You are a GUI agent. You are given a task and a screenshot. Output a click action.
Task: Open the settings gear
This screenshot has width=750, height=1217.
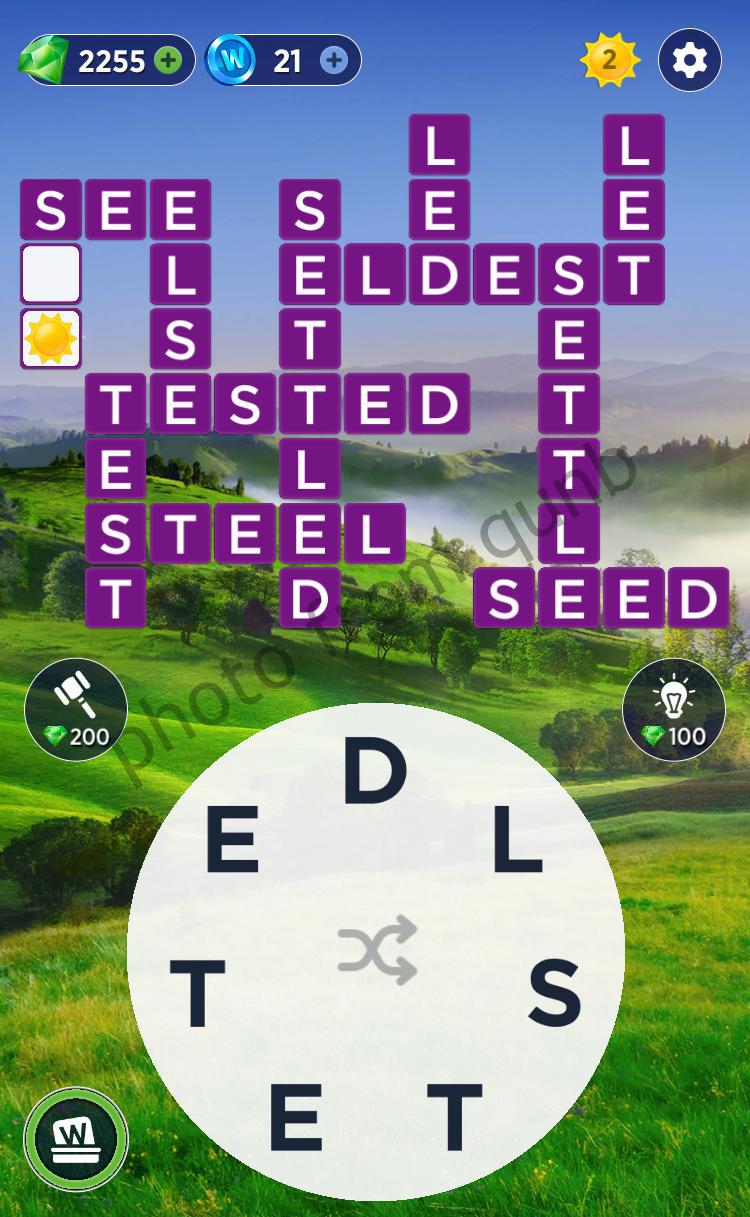690,61
